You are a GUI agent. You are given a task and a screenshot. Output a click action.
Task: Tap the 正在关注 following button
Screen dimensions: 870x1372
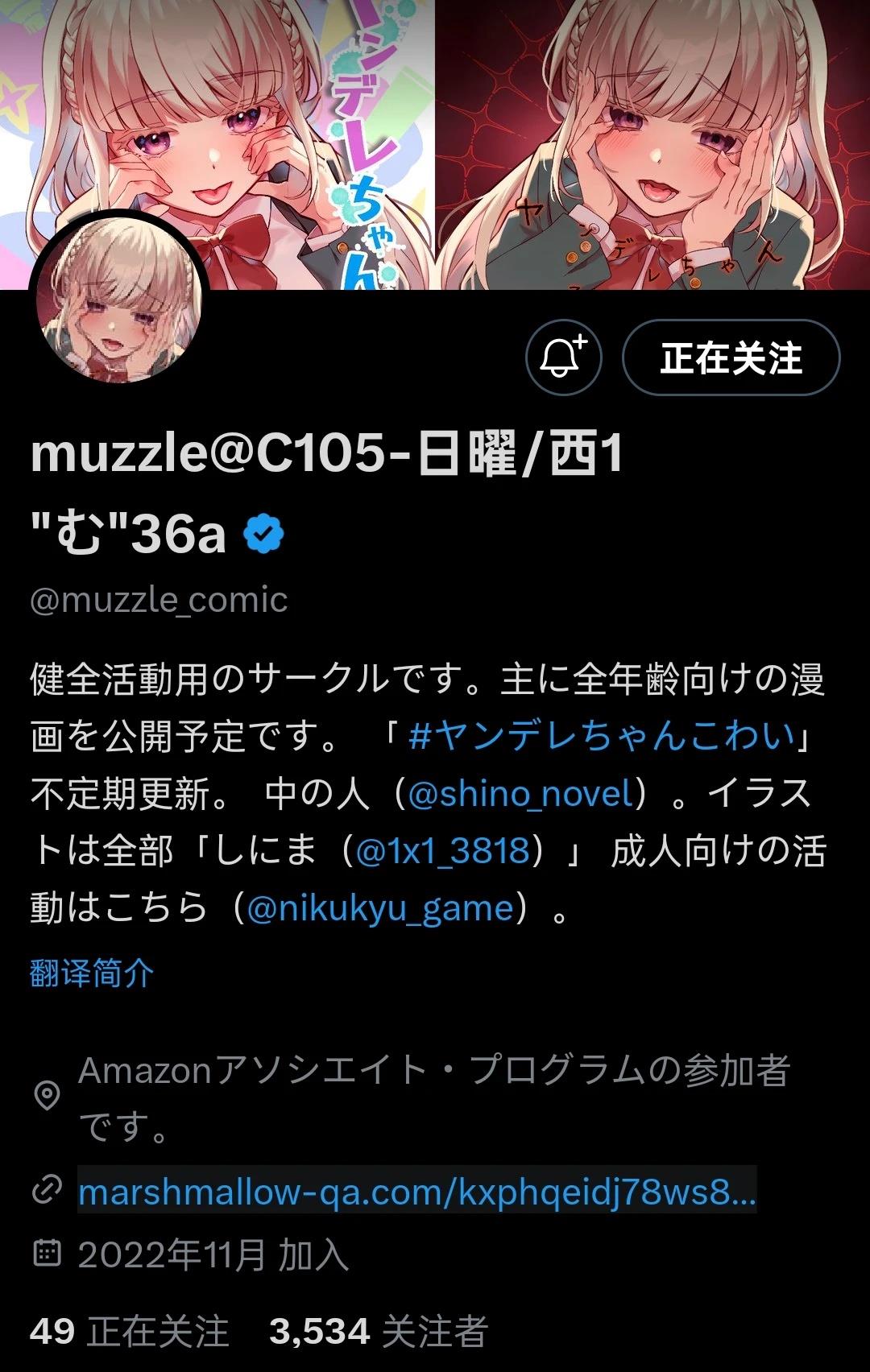click(731, 357)
